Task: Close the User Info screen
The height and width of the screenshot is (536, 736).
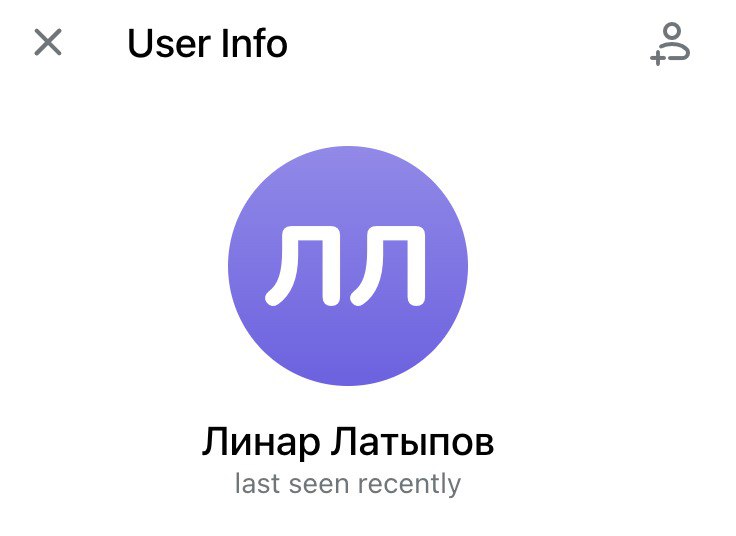Action: (x=48, y=43)
